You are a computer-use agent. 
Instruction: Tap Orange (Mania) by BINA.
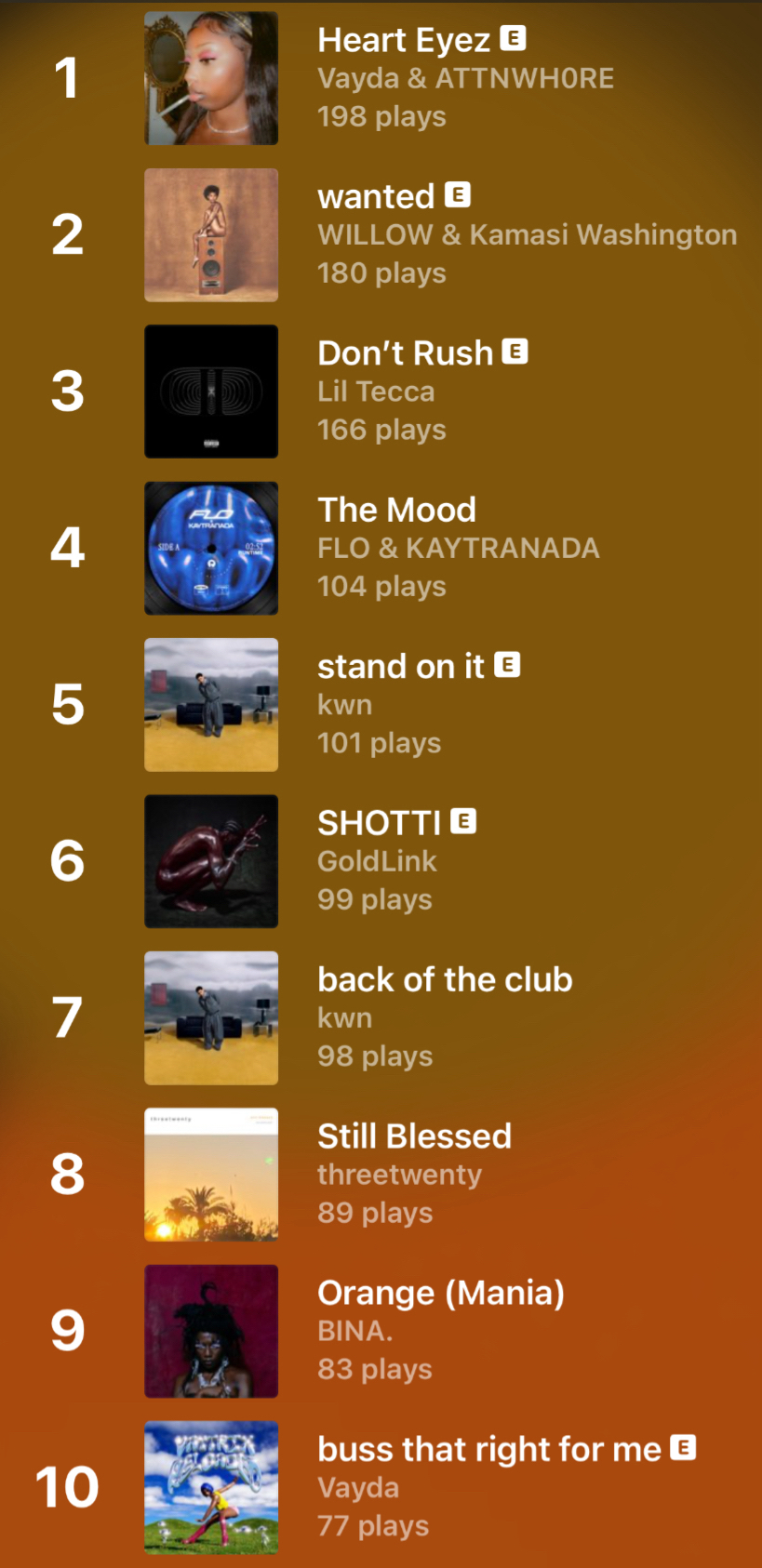(x=440, y=1294)
